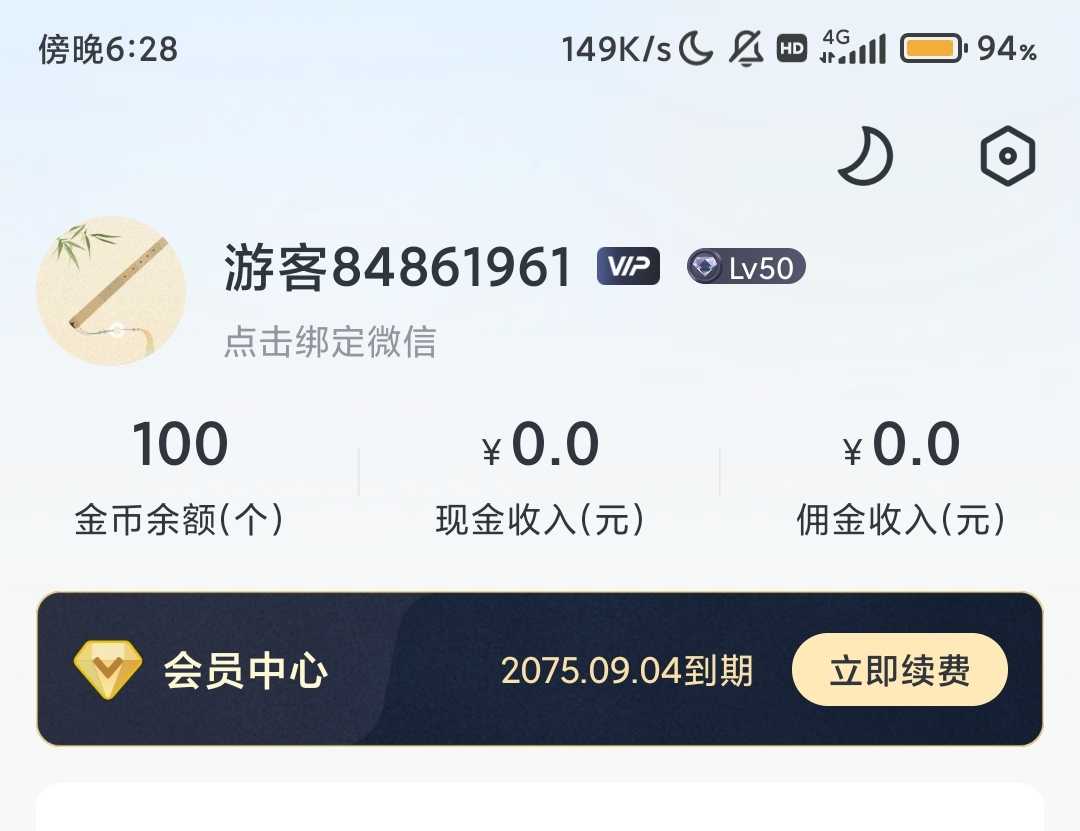Screen dimensions: 1080x831
Task: Open 现金收入 cash income details
Action: pyautogui.click(x=540, y=476)
